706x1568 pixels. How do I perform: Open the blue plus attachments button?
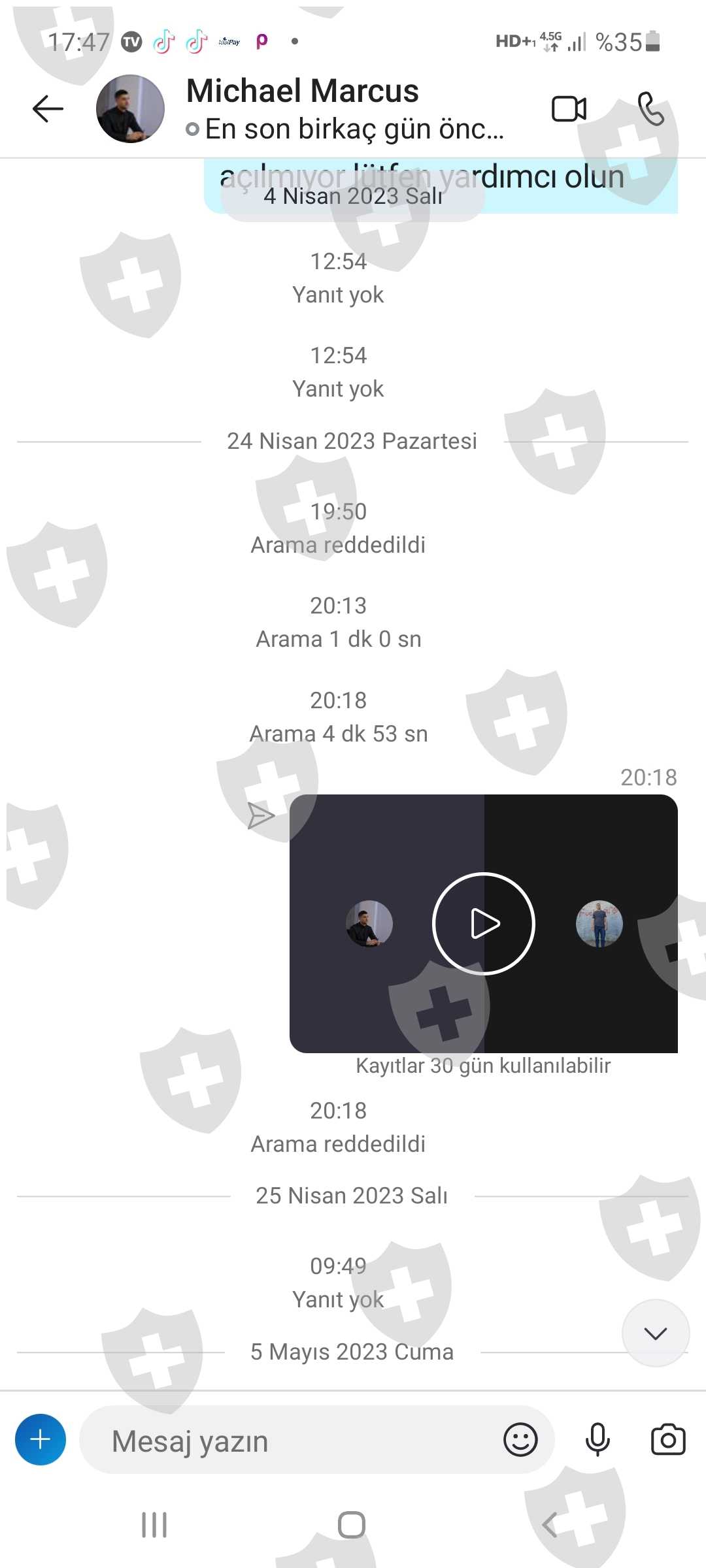[41, 1439]
